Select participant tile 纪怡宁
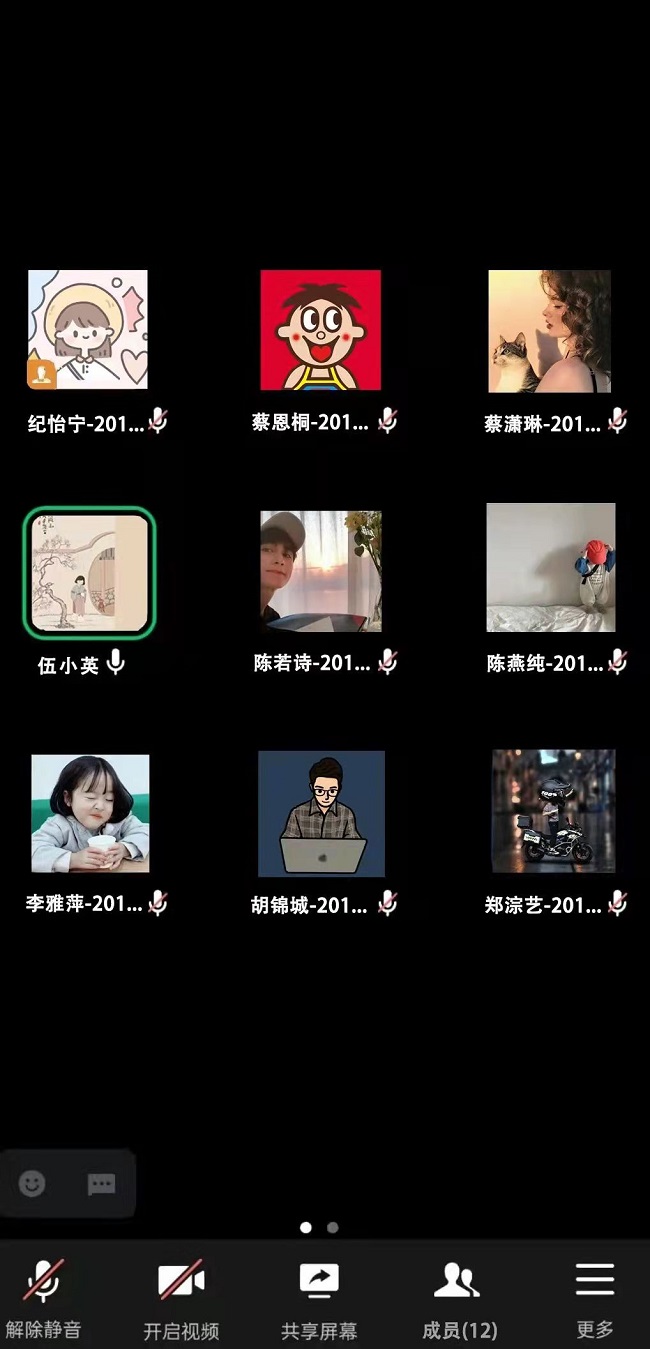Viewport: 650px width, 1349px height. tap(88, 330)
